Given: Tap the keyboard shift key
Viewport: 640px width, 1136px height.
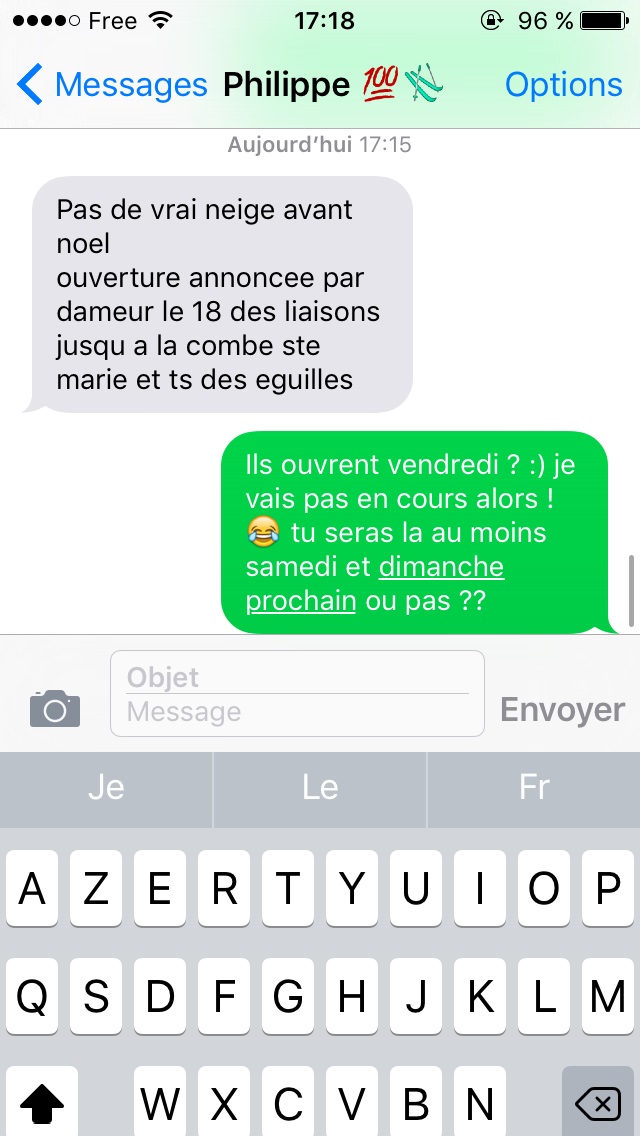Looking at the screenshot, I should click(x=42, y=1102).
